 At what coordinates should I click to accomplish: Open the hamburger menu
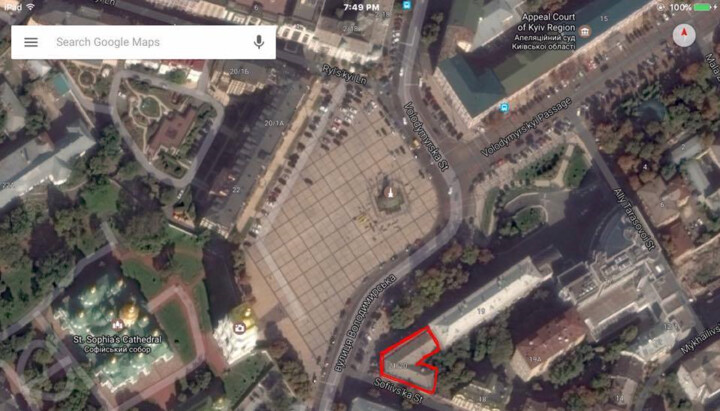(x=31, y=42)
